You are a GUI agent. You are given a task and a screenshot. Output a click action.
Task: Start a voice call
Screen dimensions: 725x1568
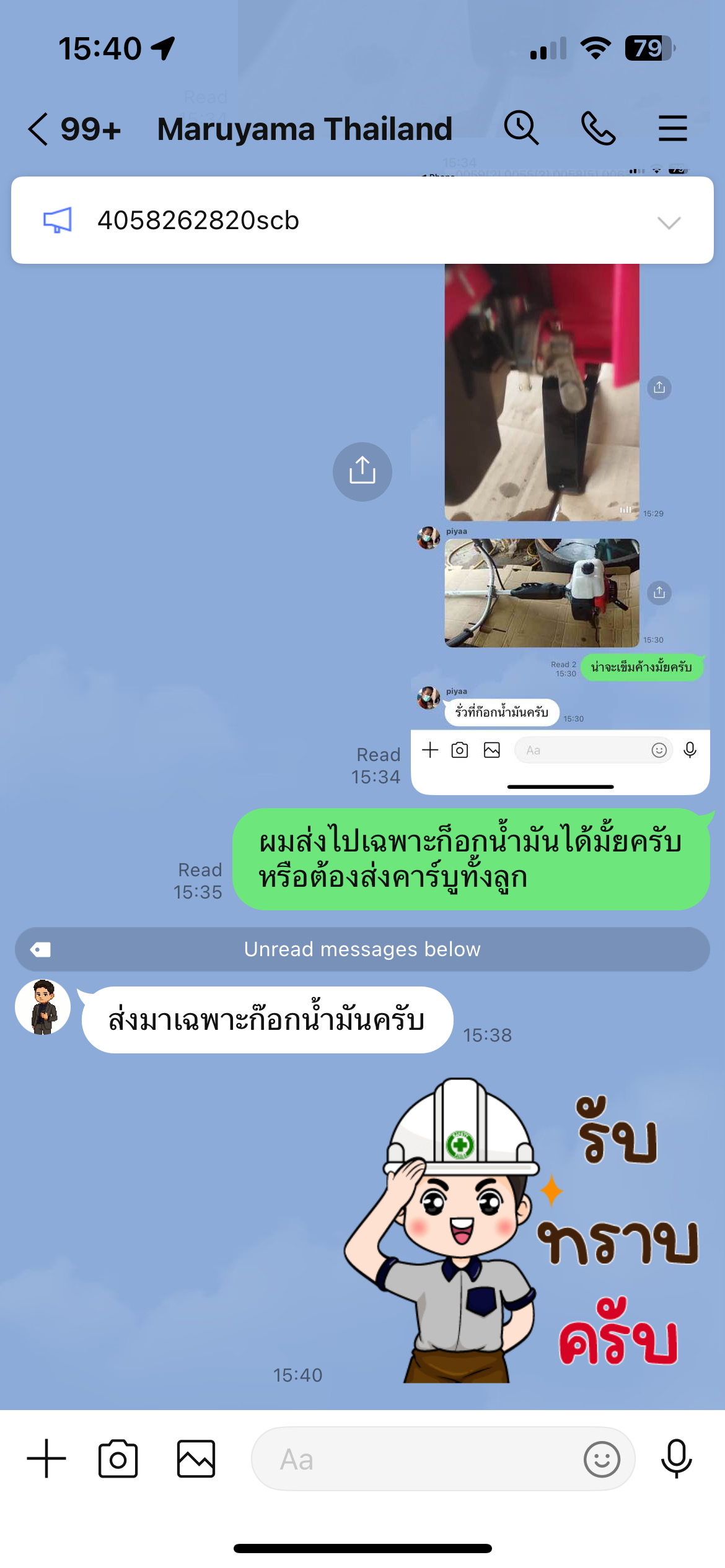[598, 128]
